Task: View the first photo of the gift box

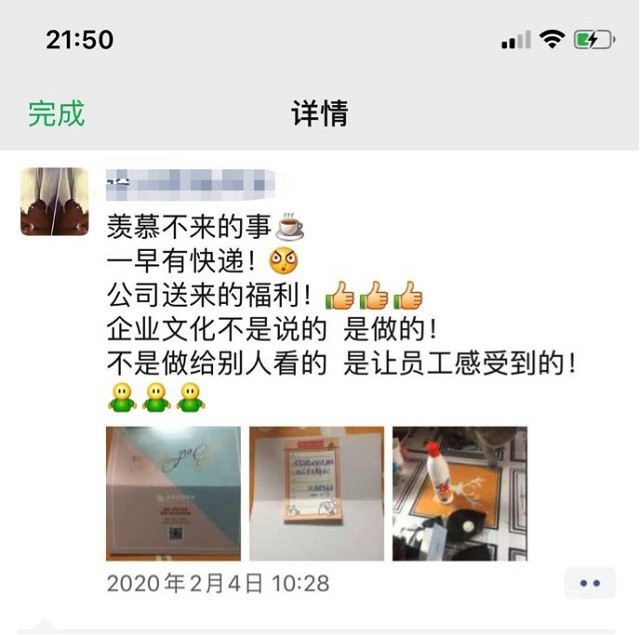Action: [x=174, y=493]
